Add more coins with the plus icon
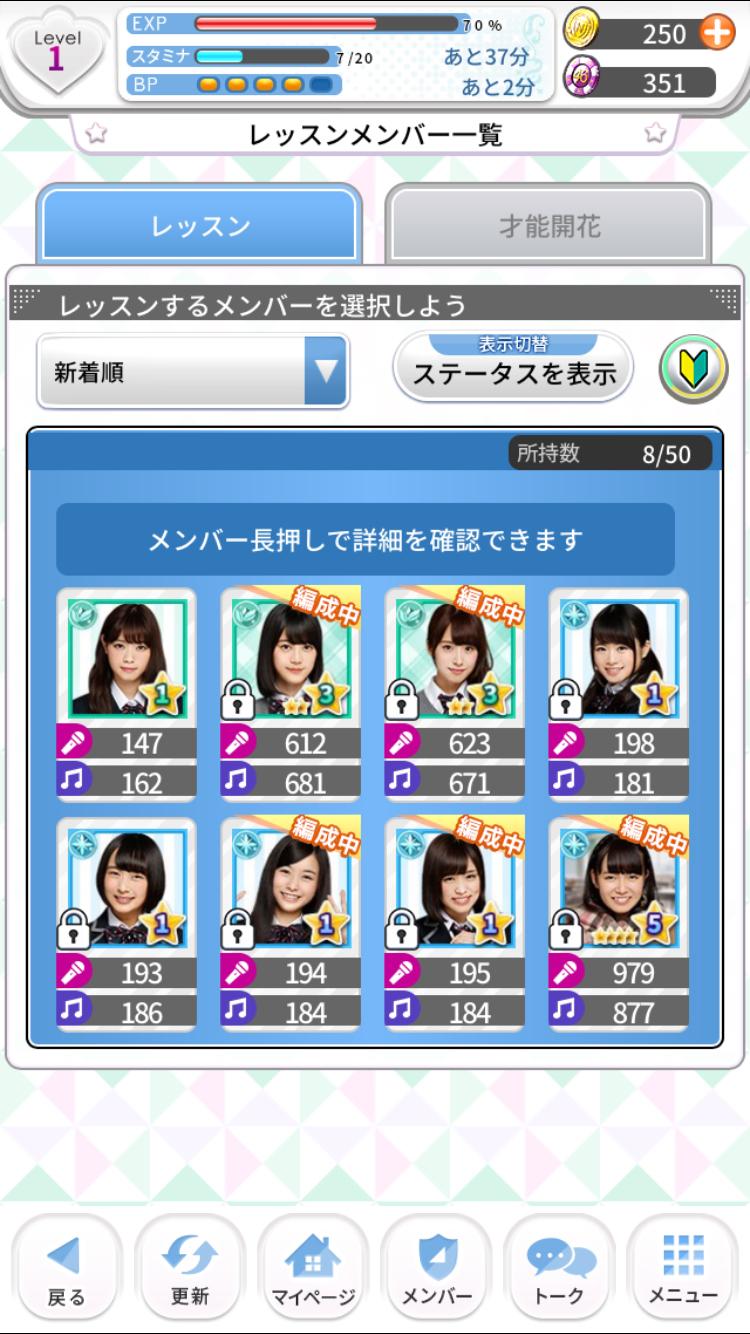 pyautogui.click(x=716, y=33)
